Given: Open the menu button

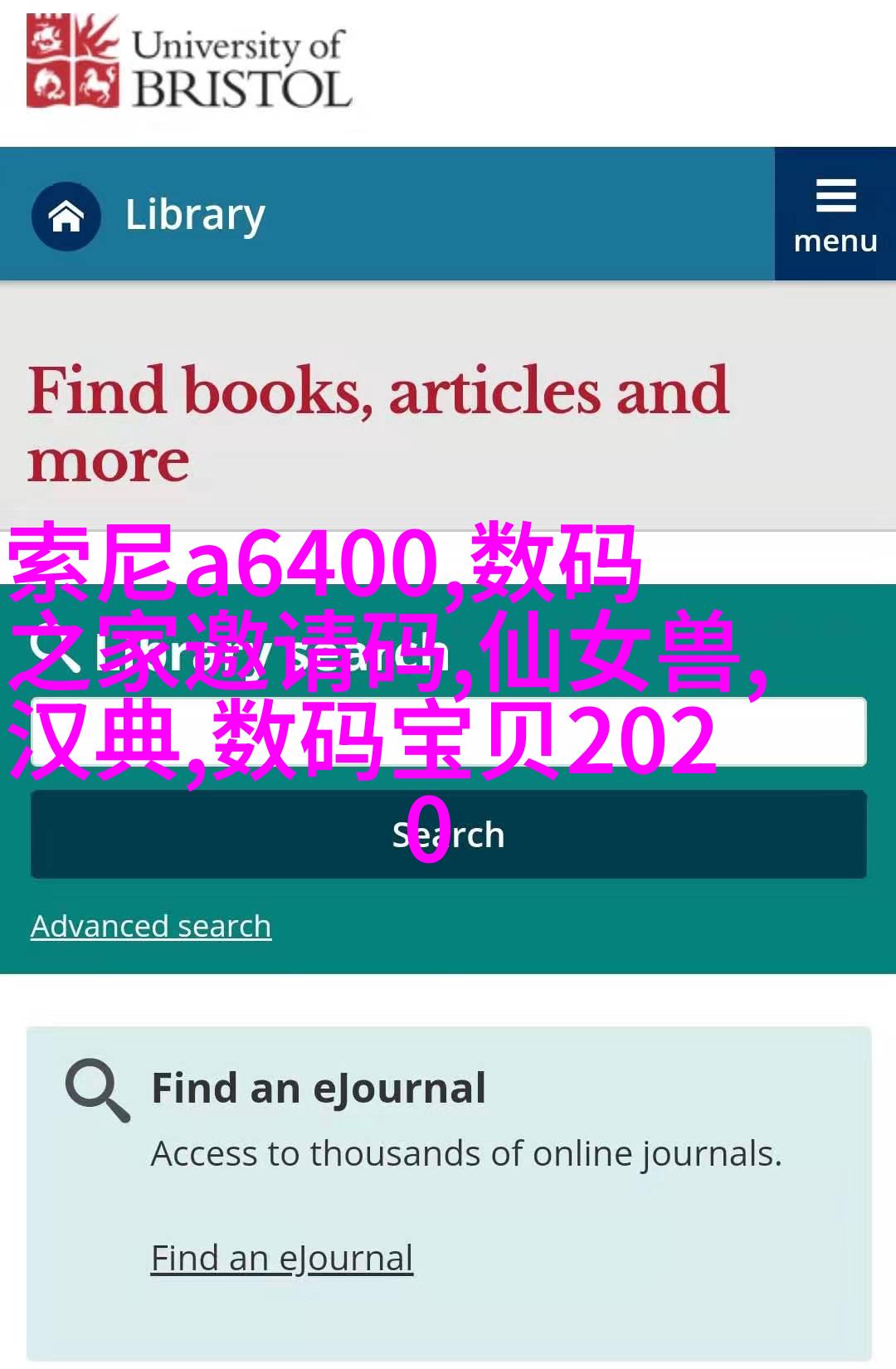Looking at the screenshot, I should tap(835, 215).
